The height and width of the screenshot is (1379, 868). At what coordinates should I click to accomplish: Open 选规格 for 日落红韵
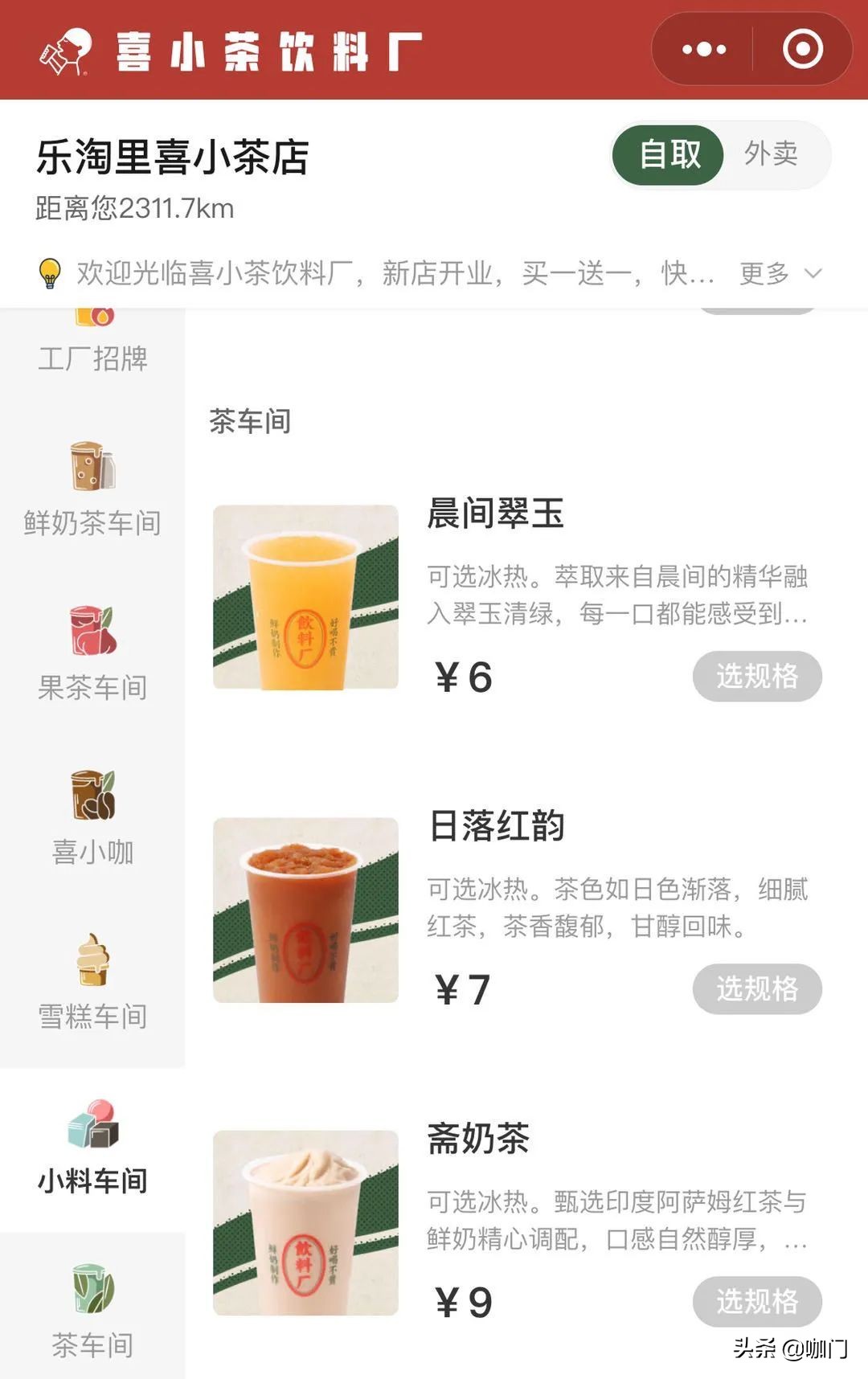point(756,990)
